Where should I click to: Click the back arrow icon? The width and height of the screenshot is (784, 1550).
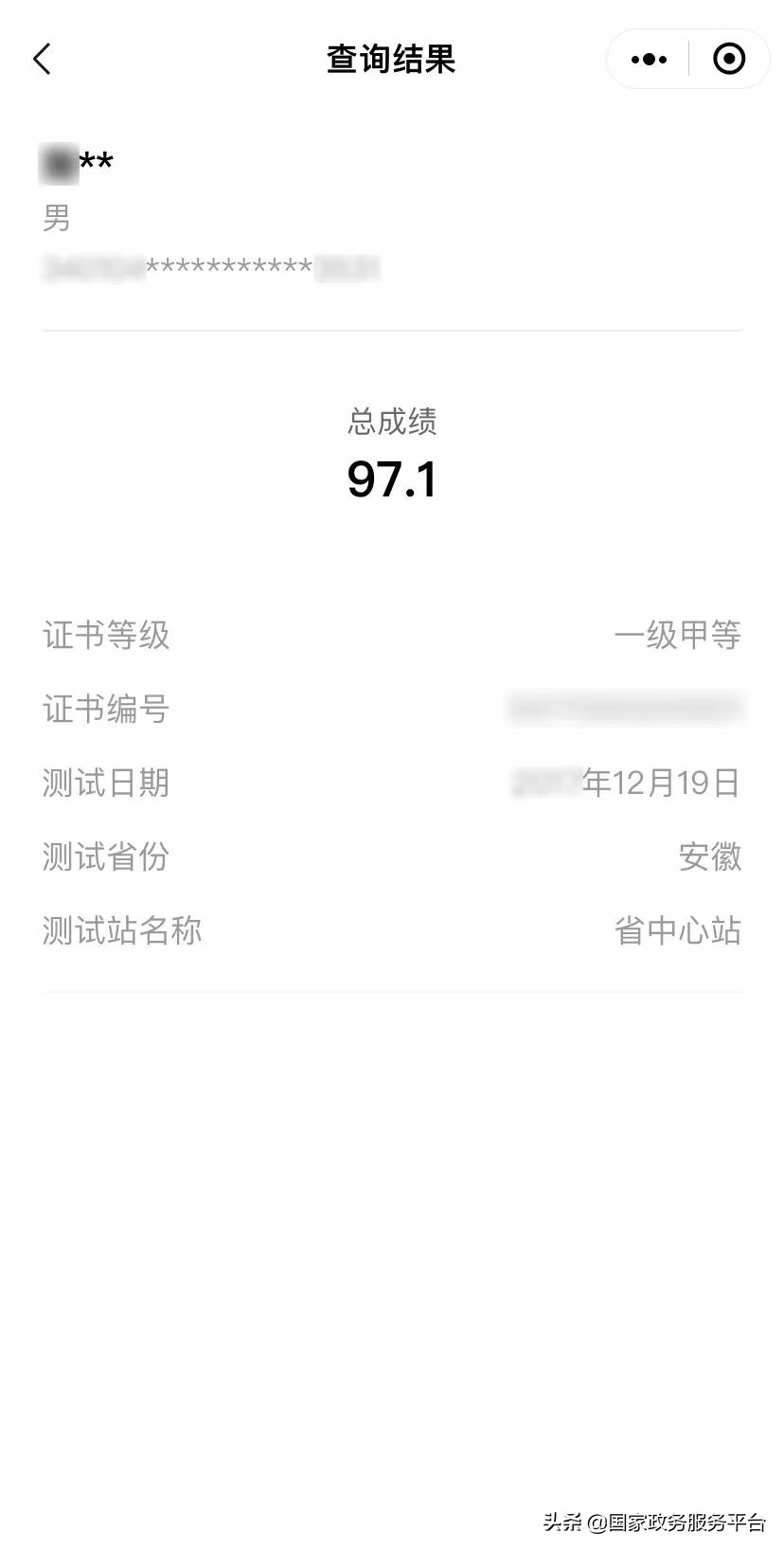pyautogui.click(x=42, y=58)
